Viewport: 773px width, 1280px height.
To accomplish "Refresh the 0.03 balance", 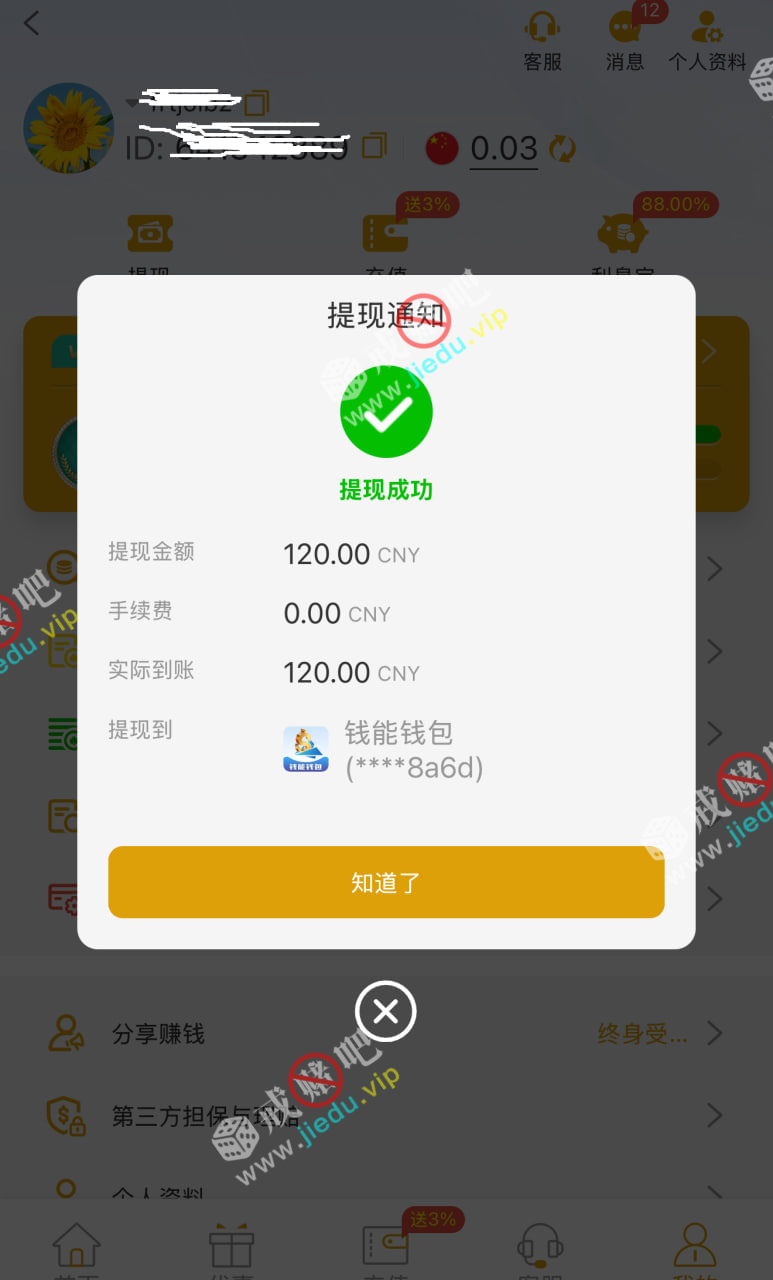I will (563, 149).
